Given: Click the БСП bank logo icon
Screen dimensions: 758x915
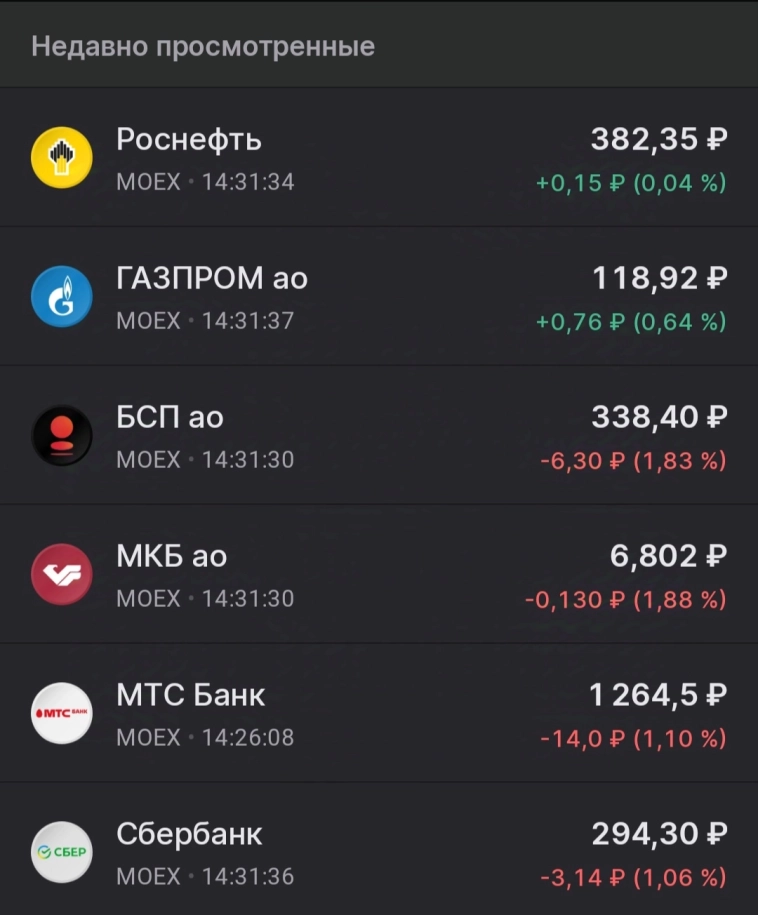Looking at the screenshot, I should (62, 434).
